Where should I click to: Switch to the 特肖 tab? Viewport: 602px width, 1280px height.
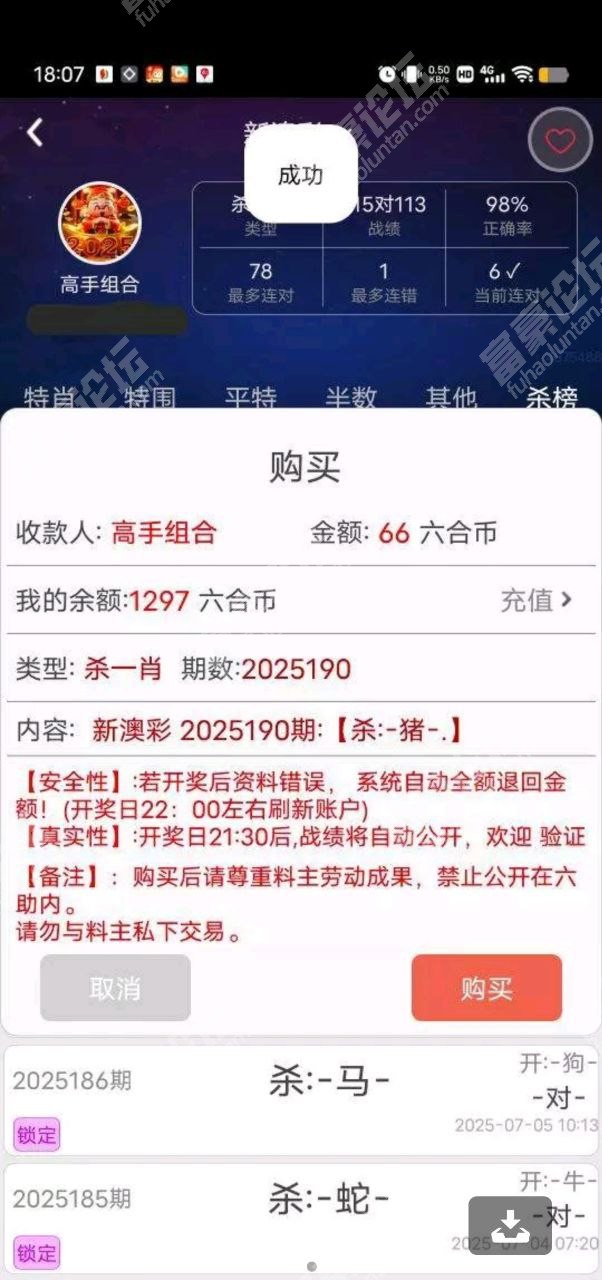pos(49,396)
